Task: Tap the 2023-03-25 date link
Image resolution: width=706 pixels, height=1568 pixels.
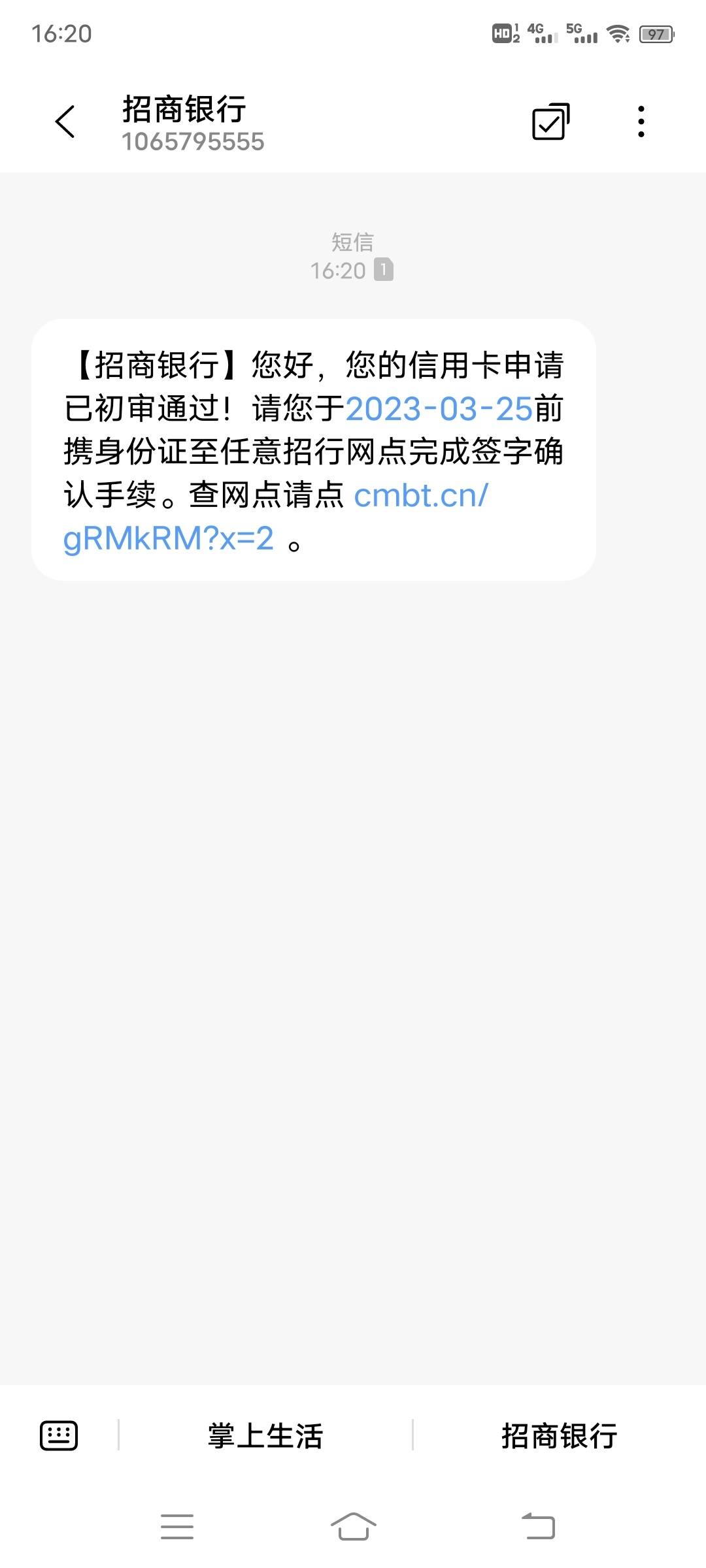Action: point(439,409)
